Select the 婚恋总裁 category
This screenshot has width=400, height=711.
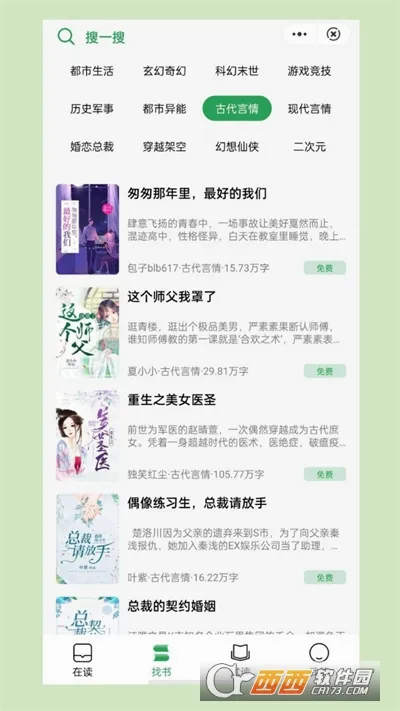pos(92,147)
